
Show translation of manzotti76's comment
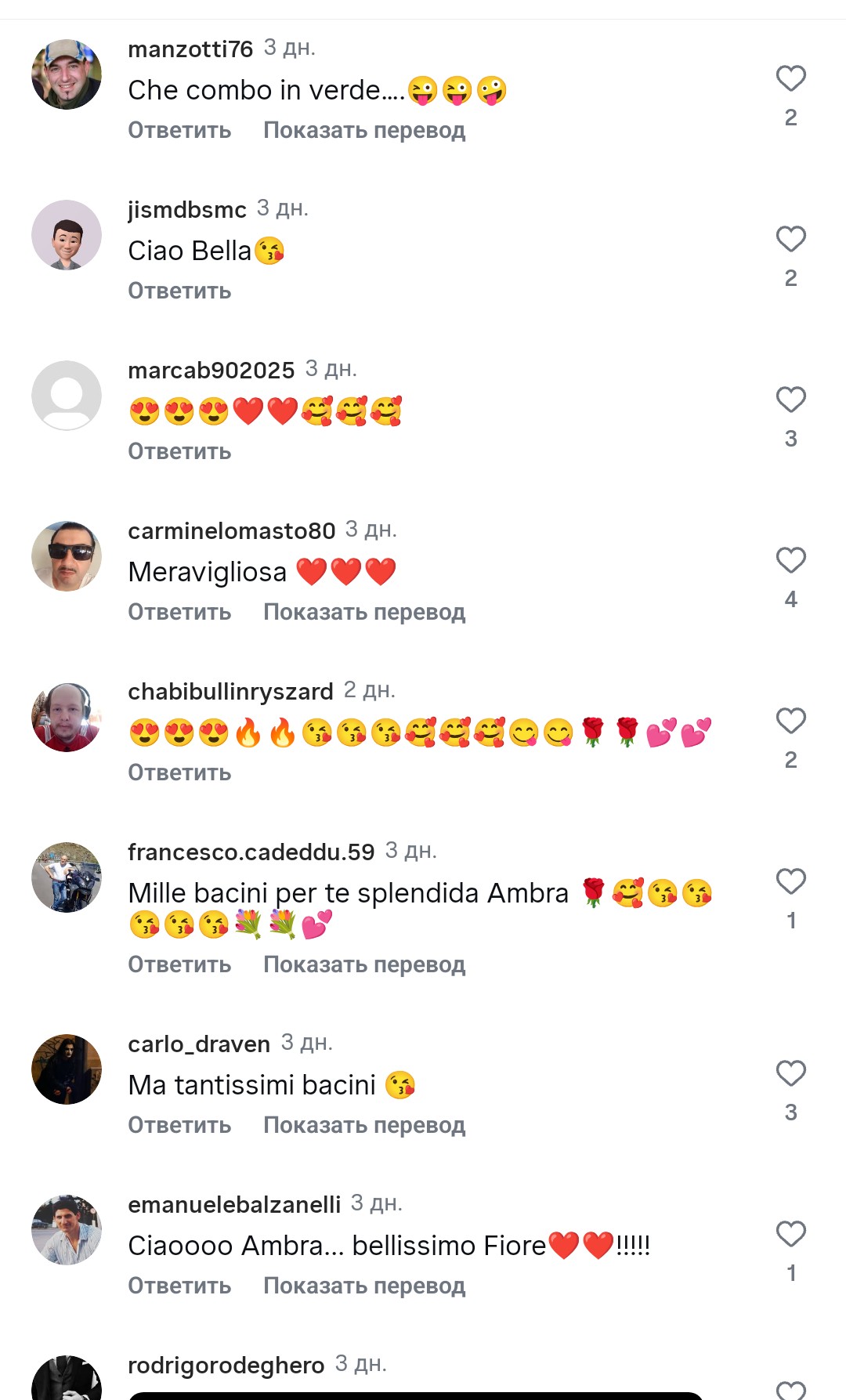[364, 130]
